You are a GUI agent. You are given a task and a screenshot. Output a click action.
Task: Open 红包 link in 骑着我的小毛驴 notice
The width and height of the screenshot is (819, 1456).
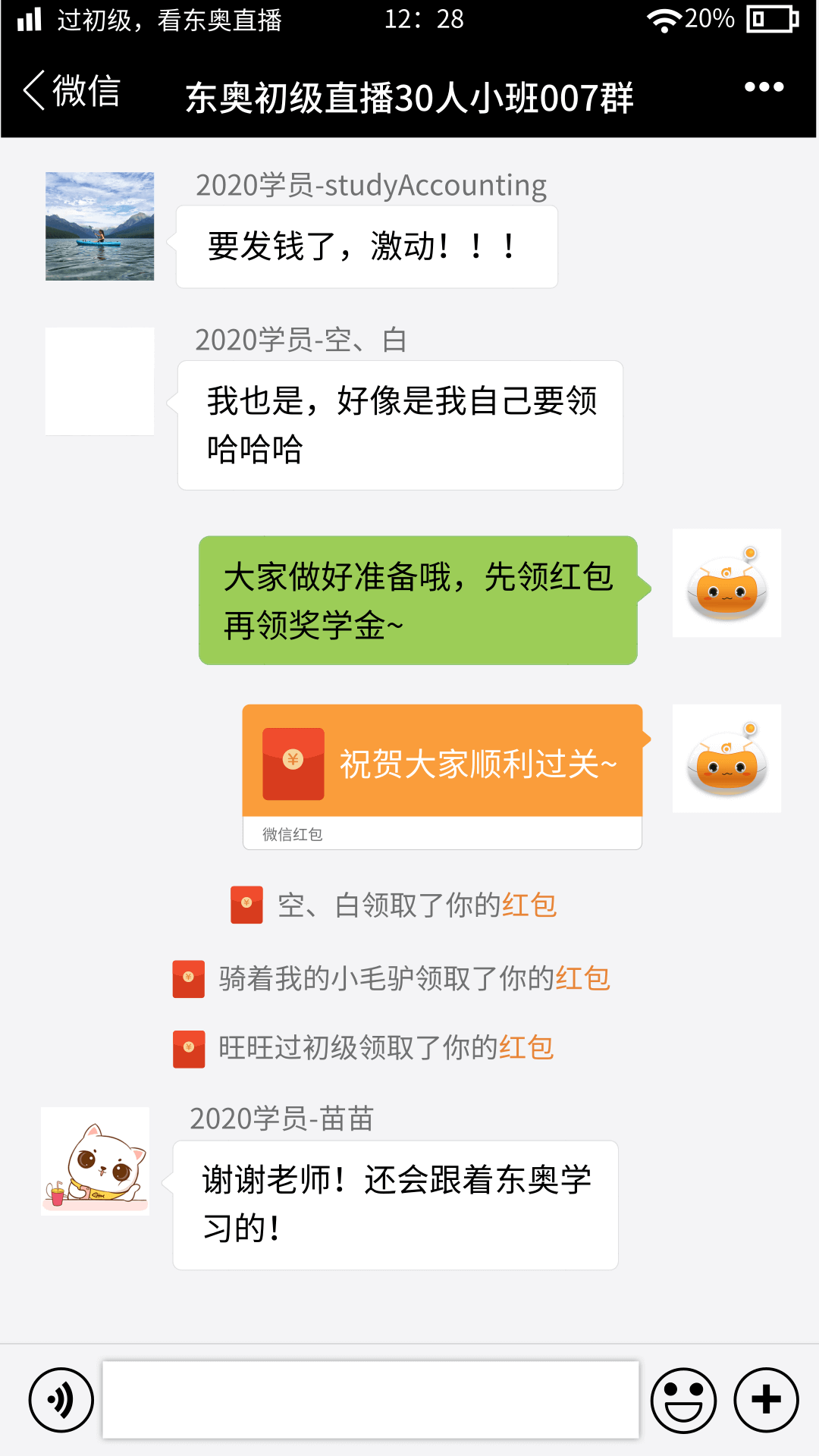(x=582, y=978)
